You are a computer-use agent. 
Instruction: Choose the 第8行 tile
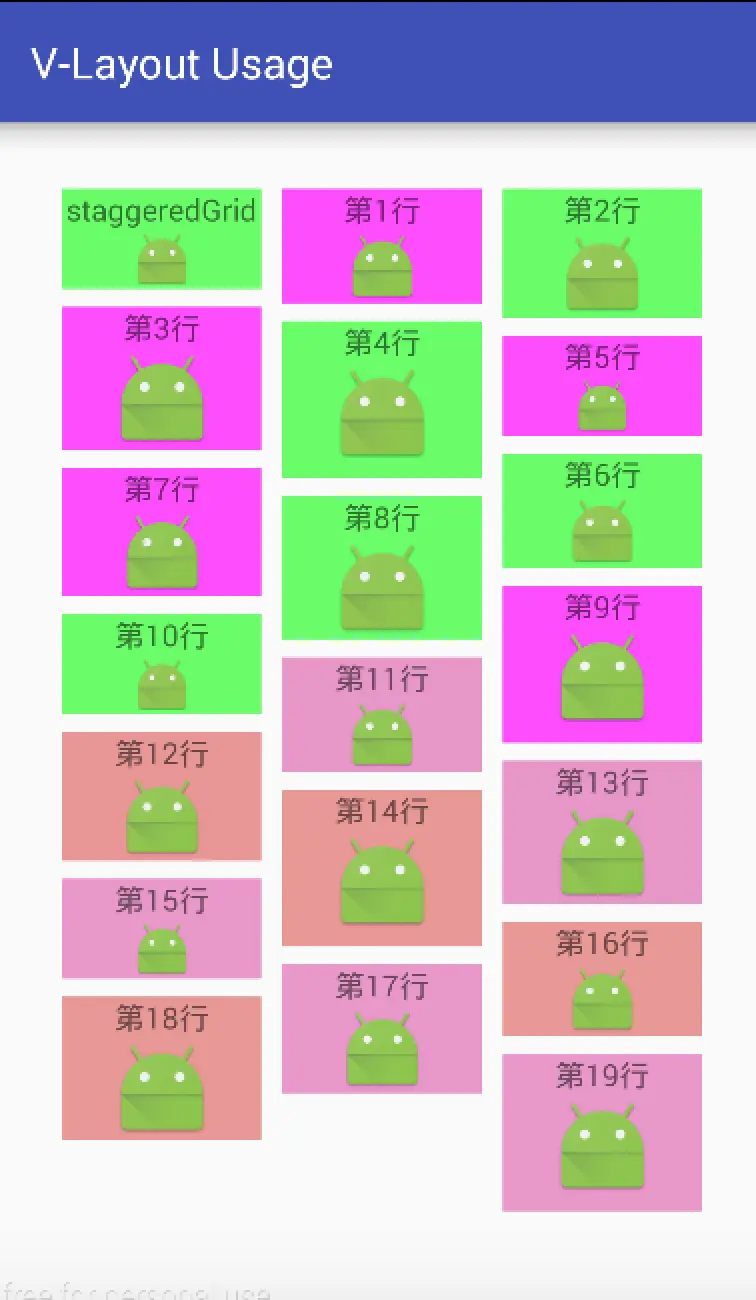pos(382,568)
